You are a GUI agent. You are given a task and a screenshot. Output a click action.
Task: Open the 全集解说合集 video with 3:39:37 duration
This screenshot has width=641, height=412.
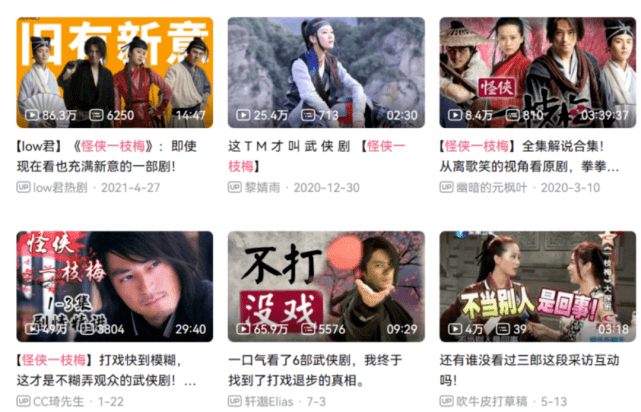coord(537,72)
